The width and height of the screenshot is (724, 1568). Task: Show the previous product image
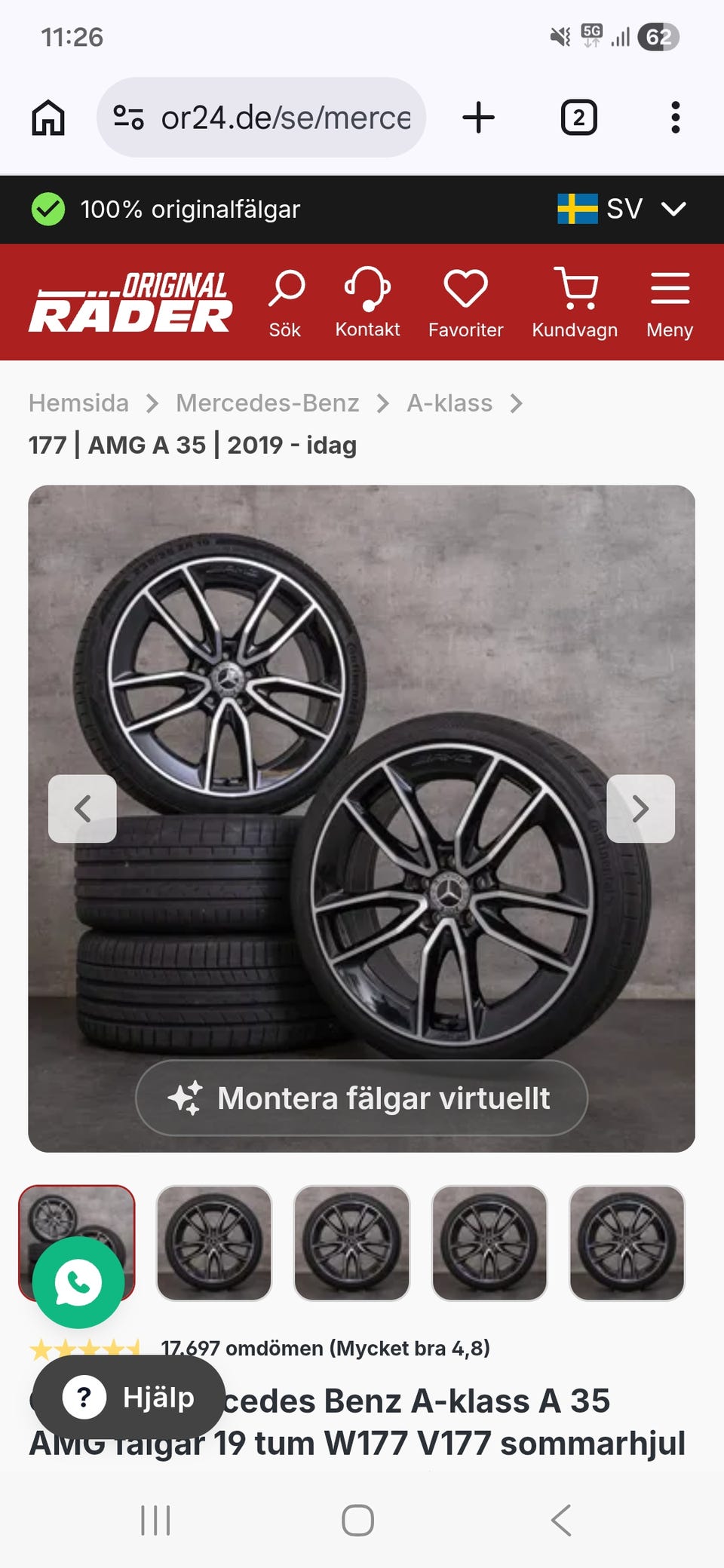(x=82, y=809)
